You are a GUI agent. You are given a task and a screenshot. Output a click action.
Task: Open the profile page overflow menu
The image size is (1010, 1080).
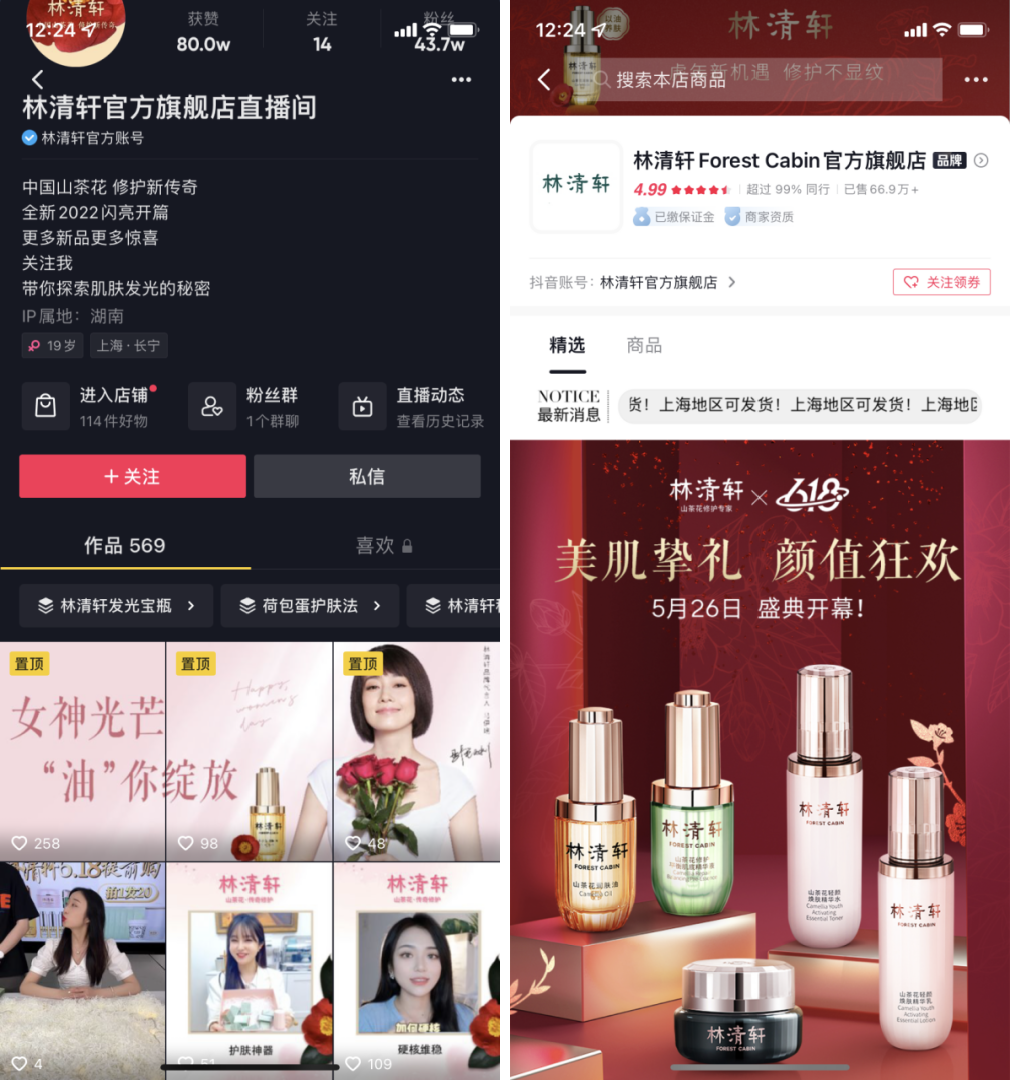point(460,80)
